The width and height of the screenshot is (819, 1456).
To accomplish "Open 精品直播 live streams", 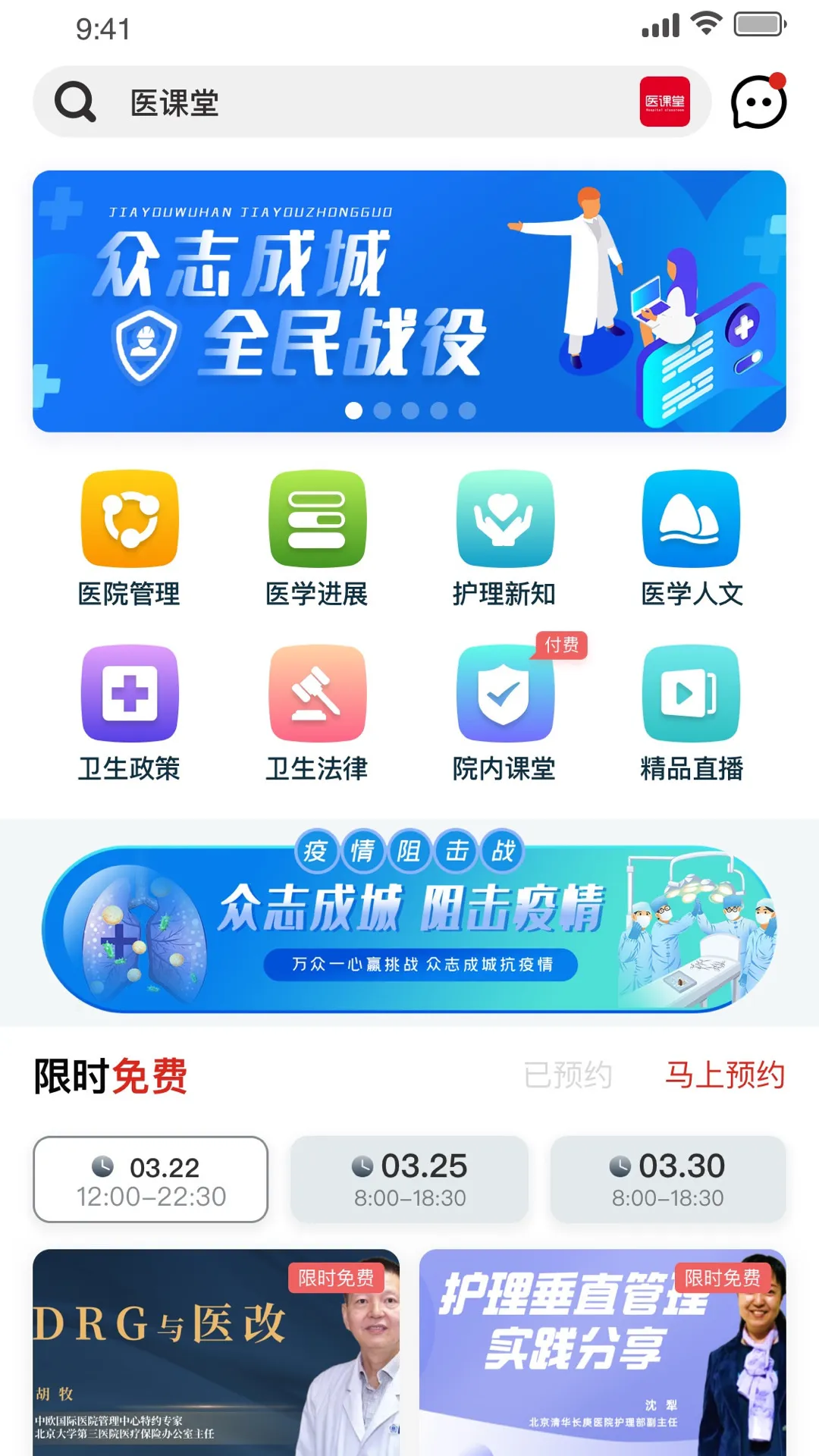I will click(x=692, y=713).
